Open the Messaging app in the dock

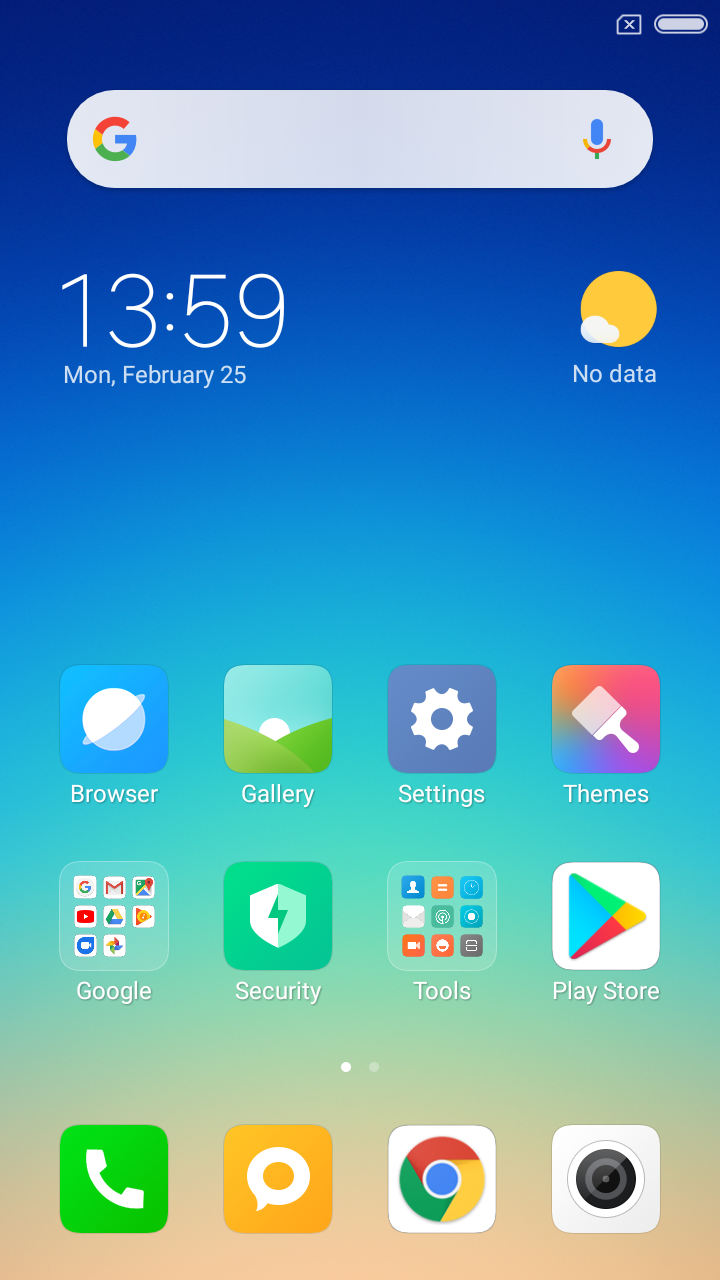(x=278, y=1179)
